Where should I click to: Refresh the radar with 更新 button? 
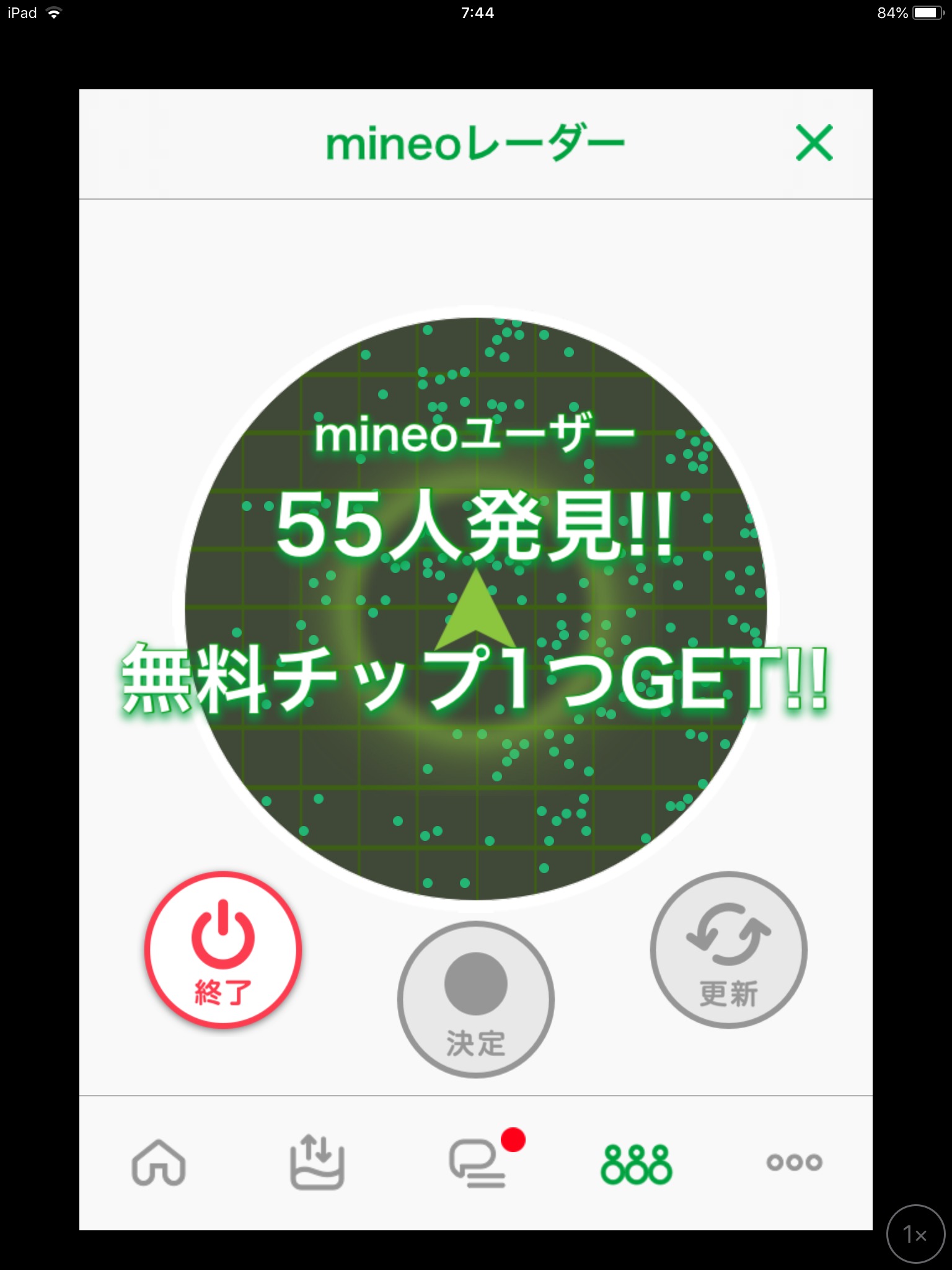pos(728,950)
